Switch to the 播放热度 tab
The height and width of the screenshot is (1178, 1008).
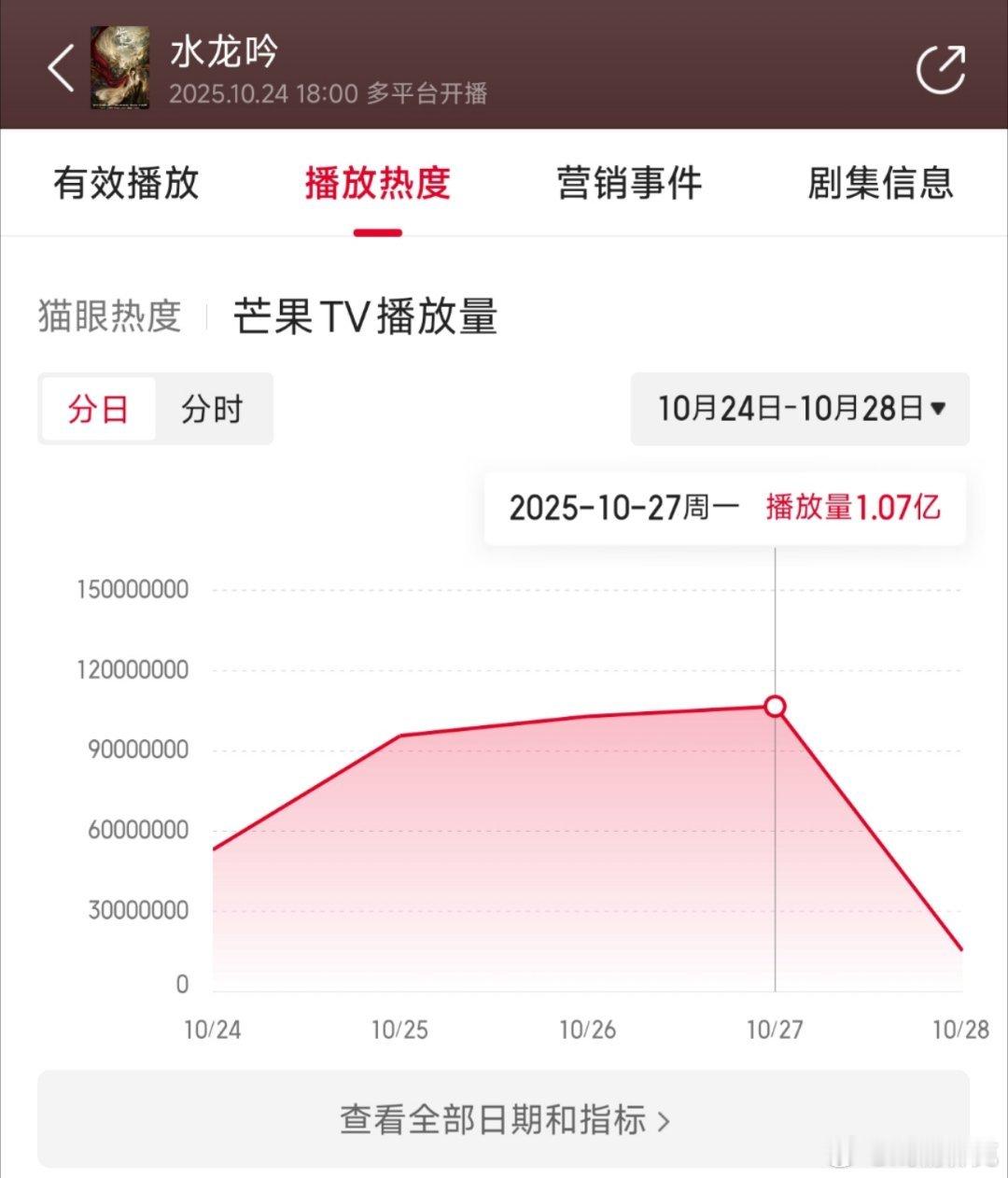click(x=377, y=184)
